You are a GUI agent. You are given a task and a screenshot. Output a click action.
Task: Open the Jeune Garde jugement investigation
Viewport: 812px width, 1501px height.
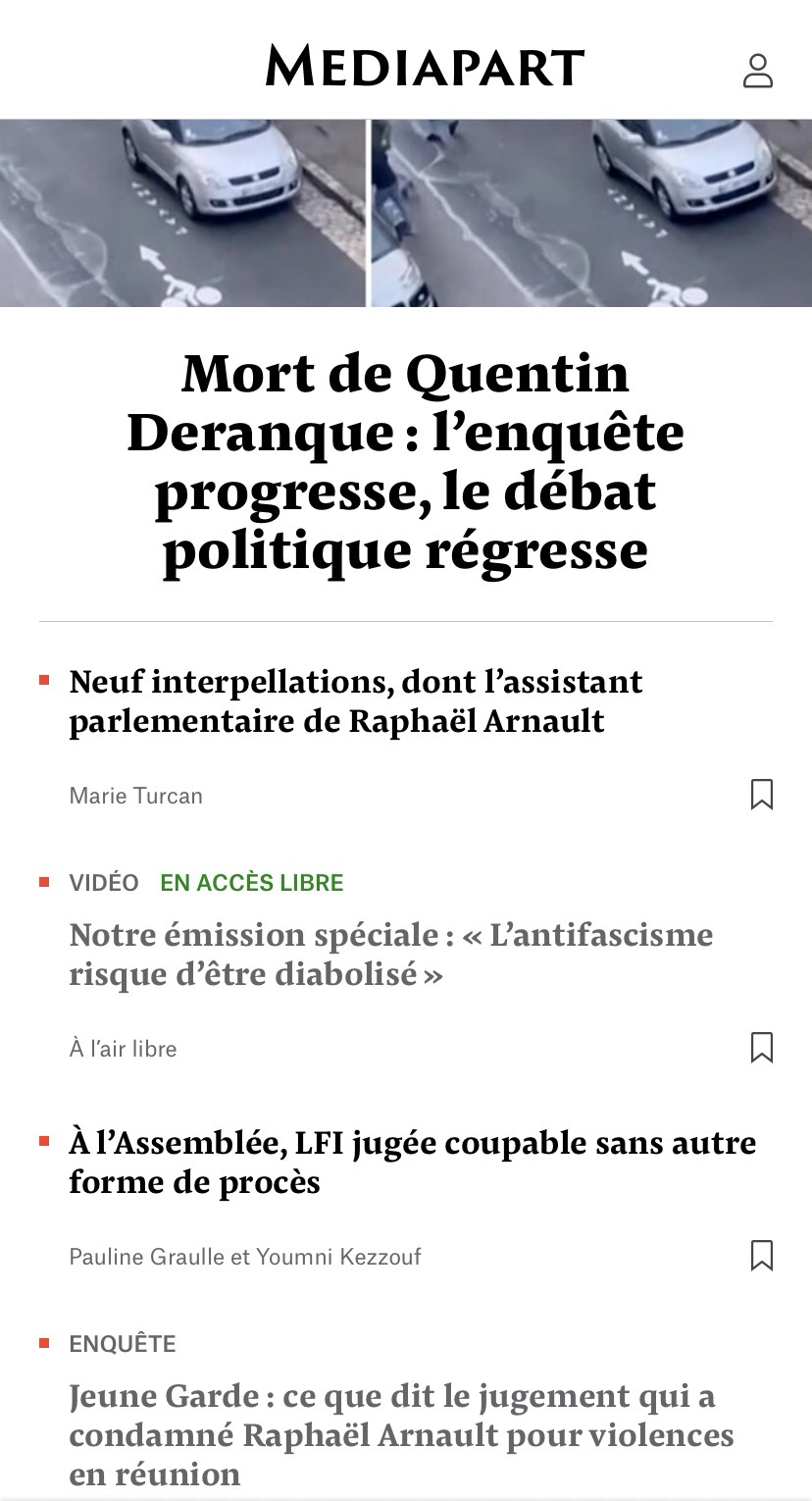402,1434
